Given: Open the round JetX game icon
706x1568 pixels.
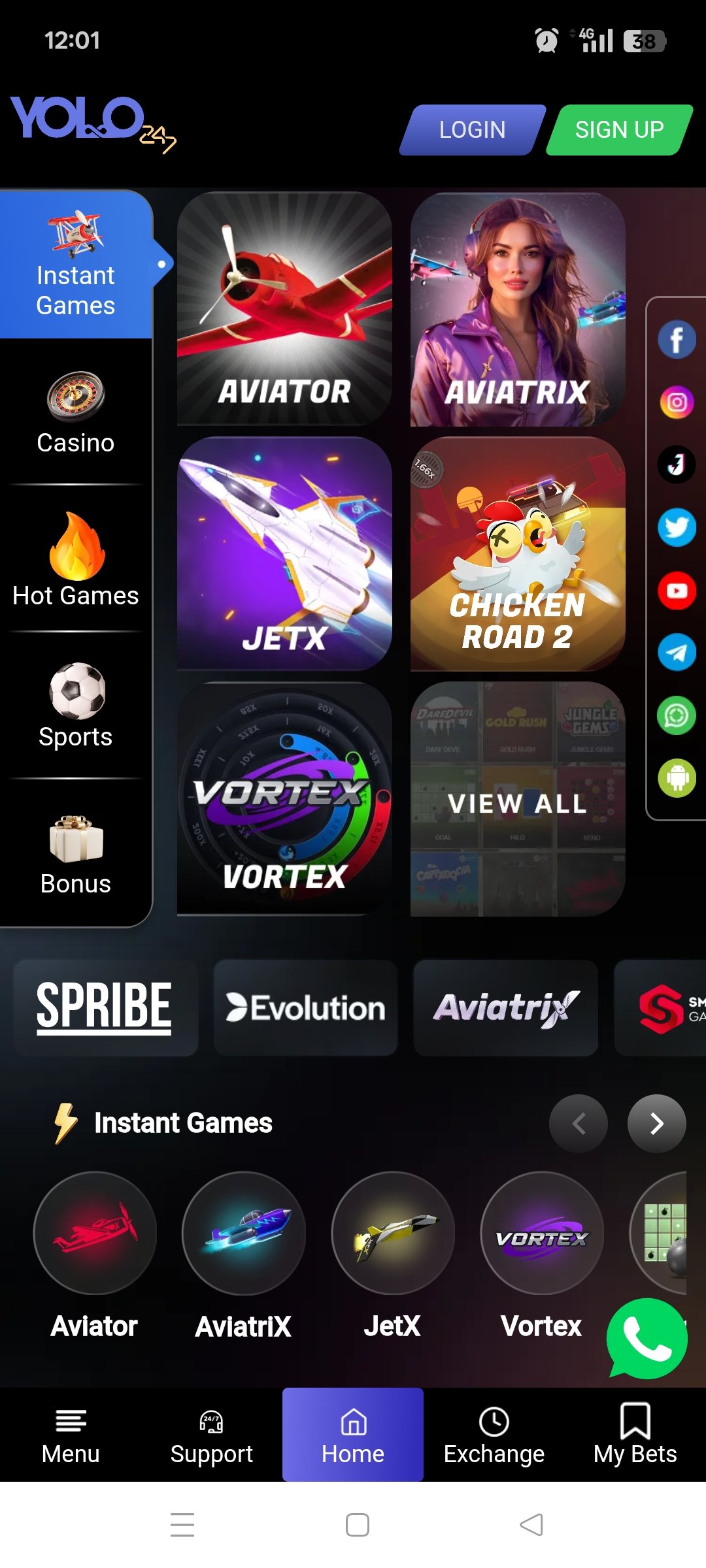Looking at the screenshot, I should [x=393, y=1233].
